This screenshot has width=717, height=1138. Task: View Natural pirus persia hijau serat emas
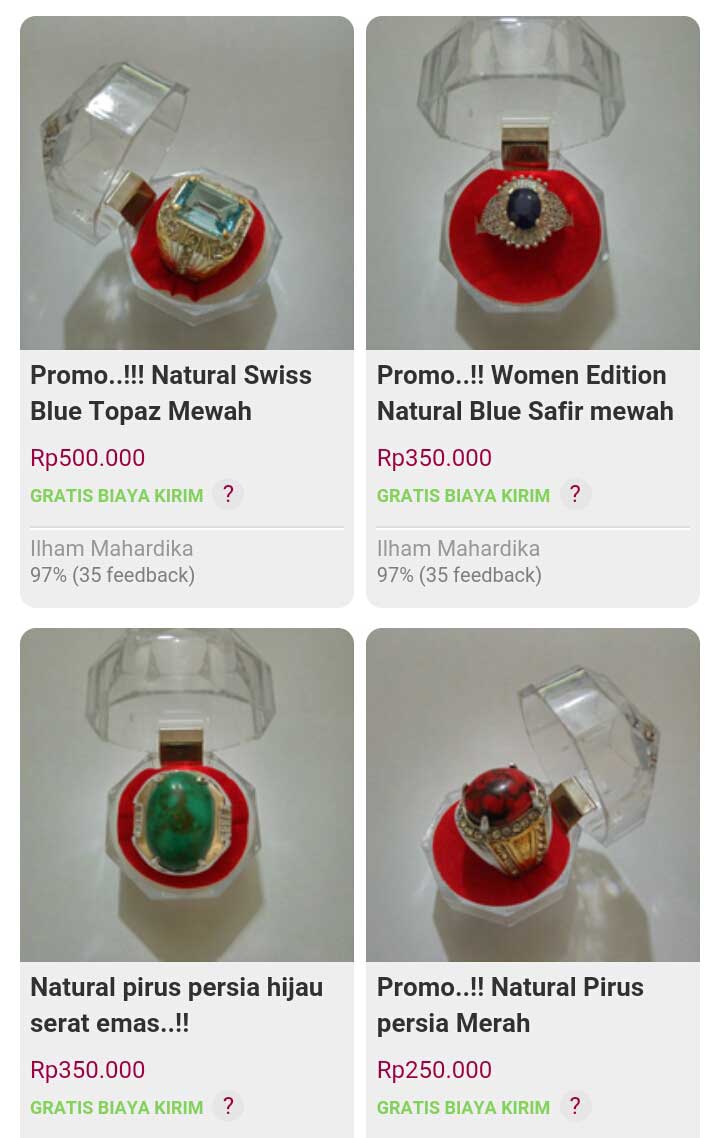click(x=176, y=1004)
